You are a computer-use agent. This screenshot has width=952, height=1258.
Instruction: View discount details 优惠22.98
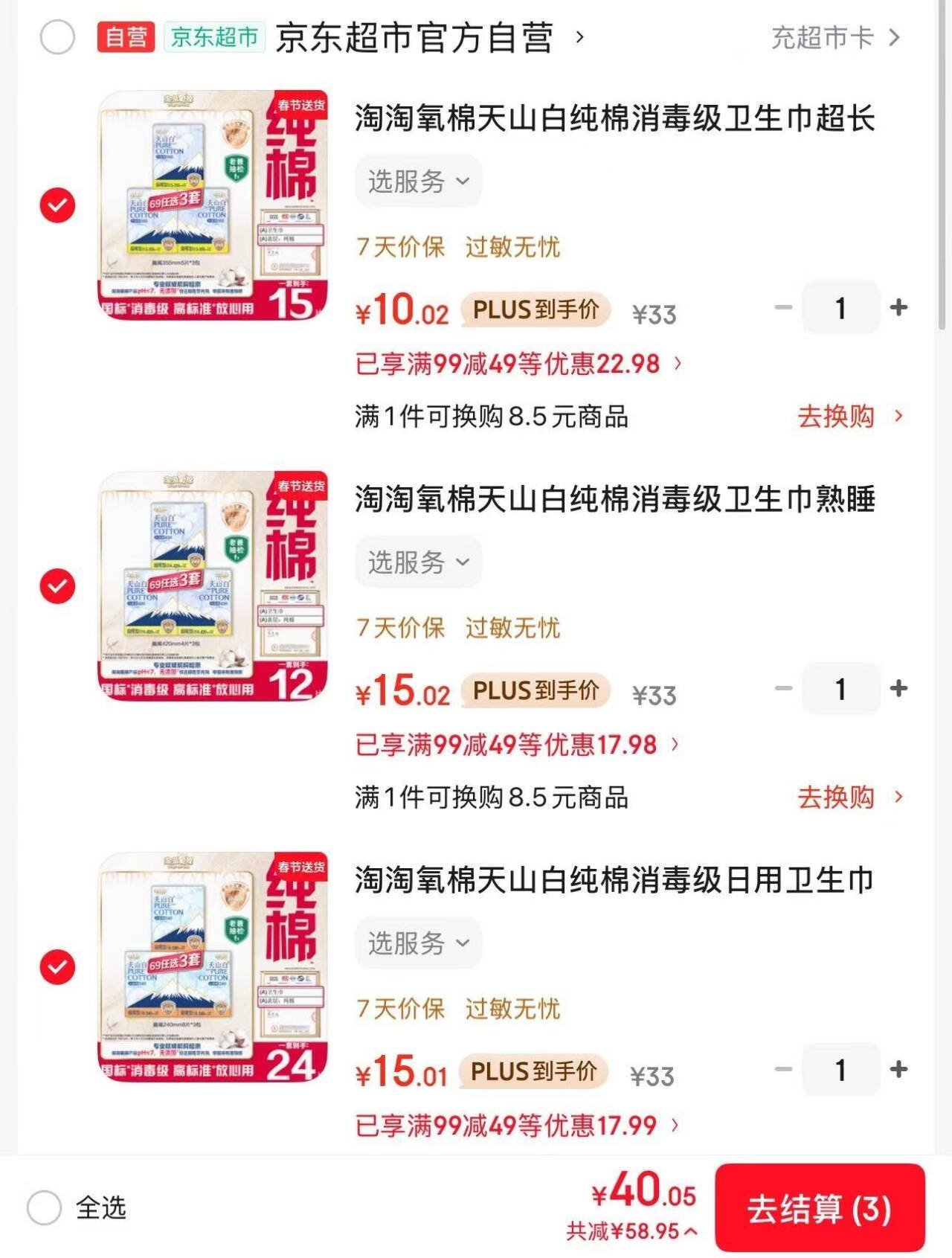(x=518, y=364)
